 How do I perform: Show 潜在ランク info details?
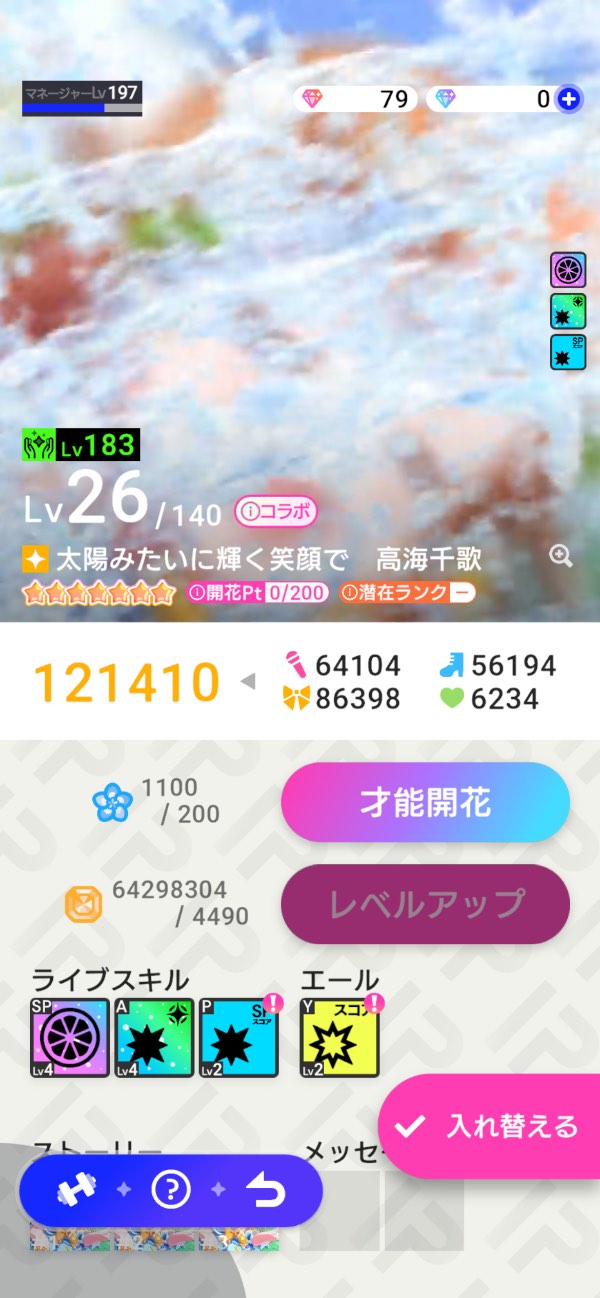(406, 592)
